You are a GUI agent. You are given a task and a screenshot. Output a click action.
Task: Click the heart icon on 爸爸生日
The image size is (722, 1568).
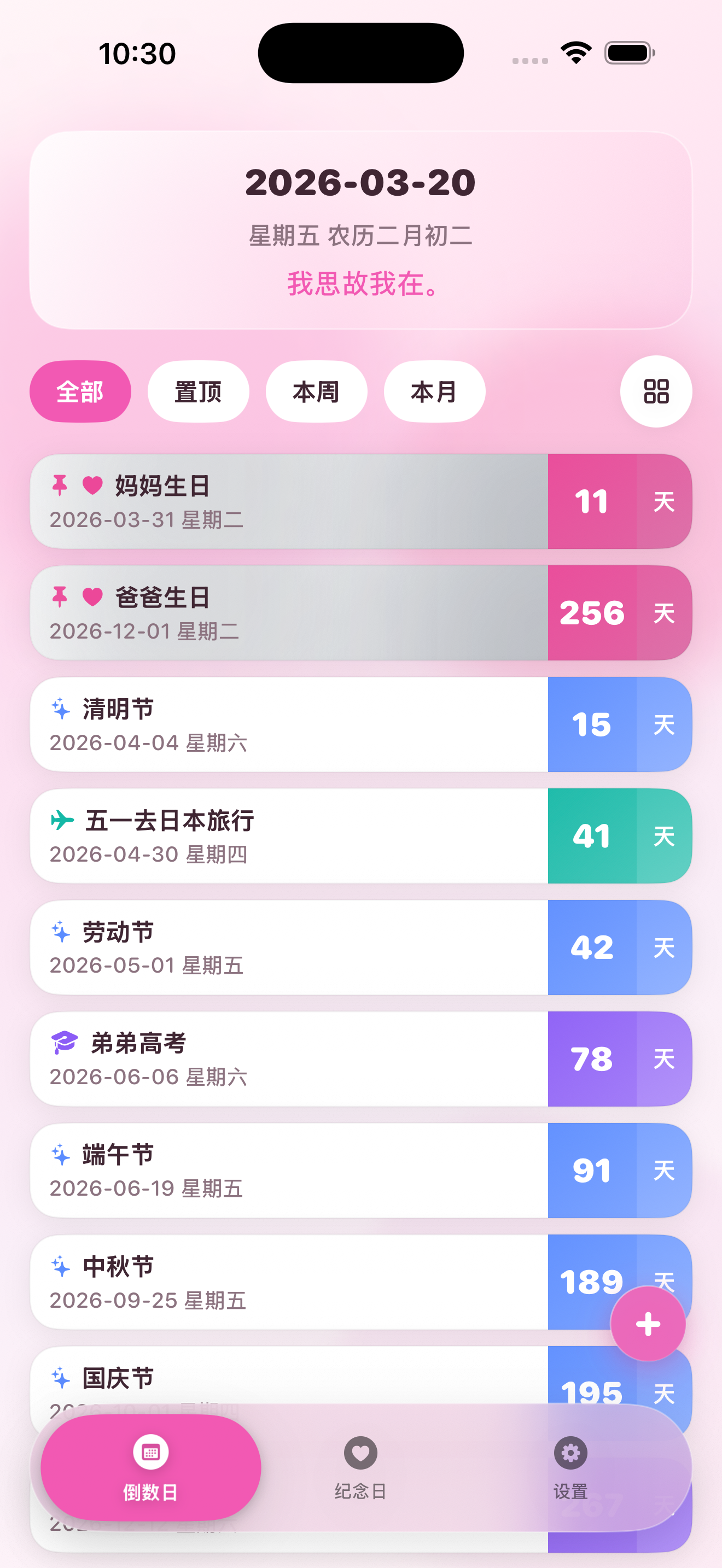point(91,598)
